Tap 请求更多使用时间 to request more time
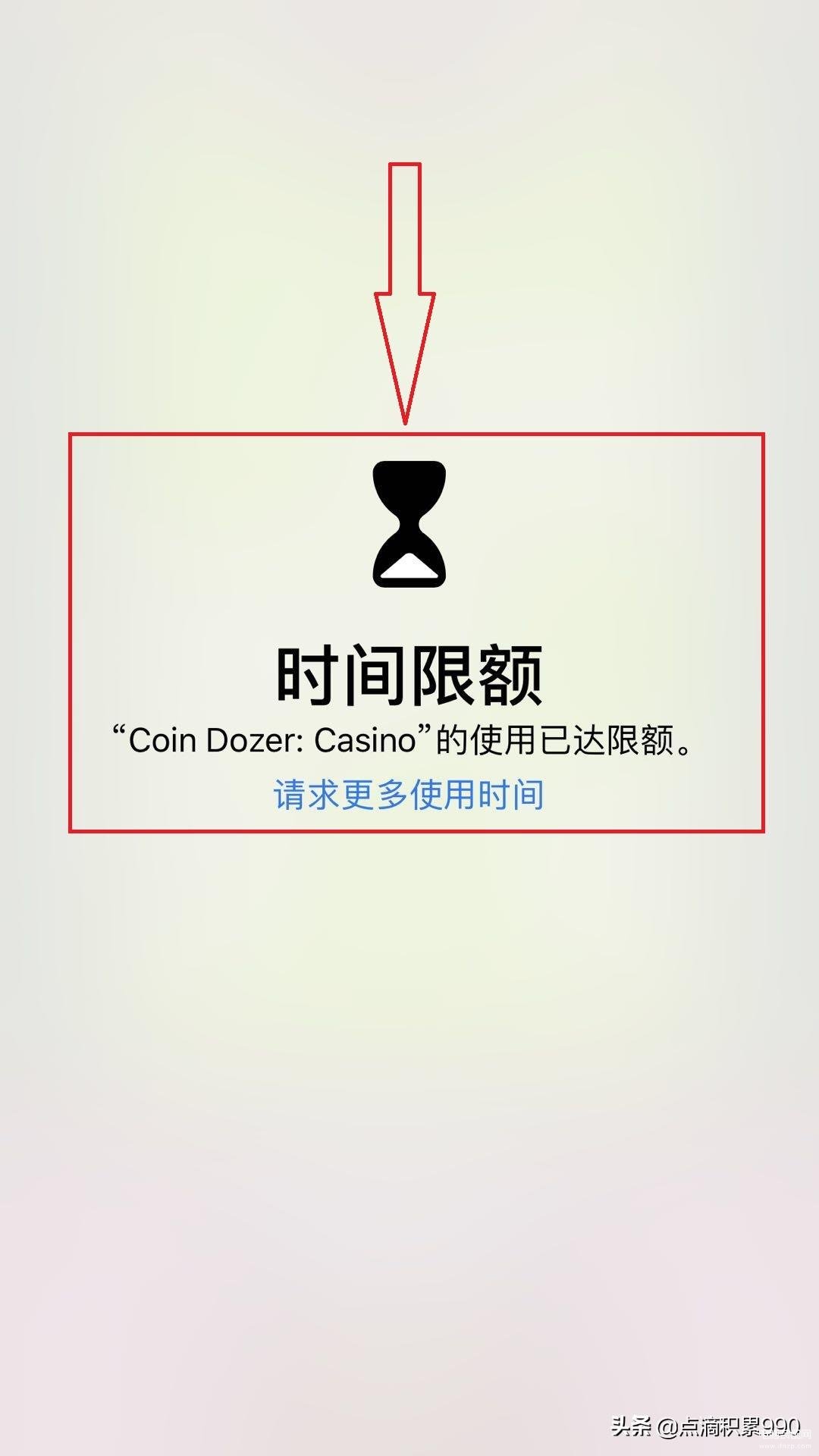This screenshot has height=1456, width=819. tap(409, 795)
